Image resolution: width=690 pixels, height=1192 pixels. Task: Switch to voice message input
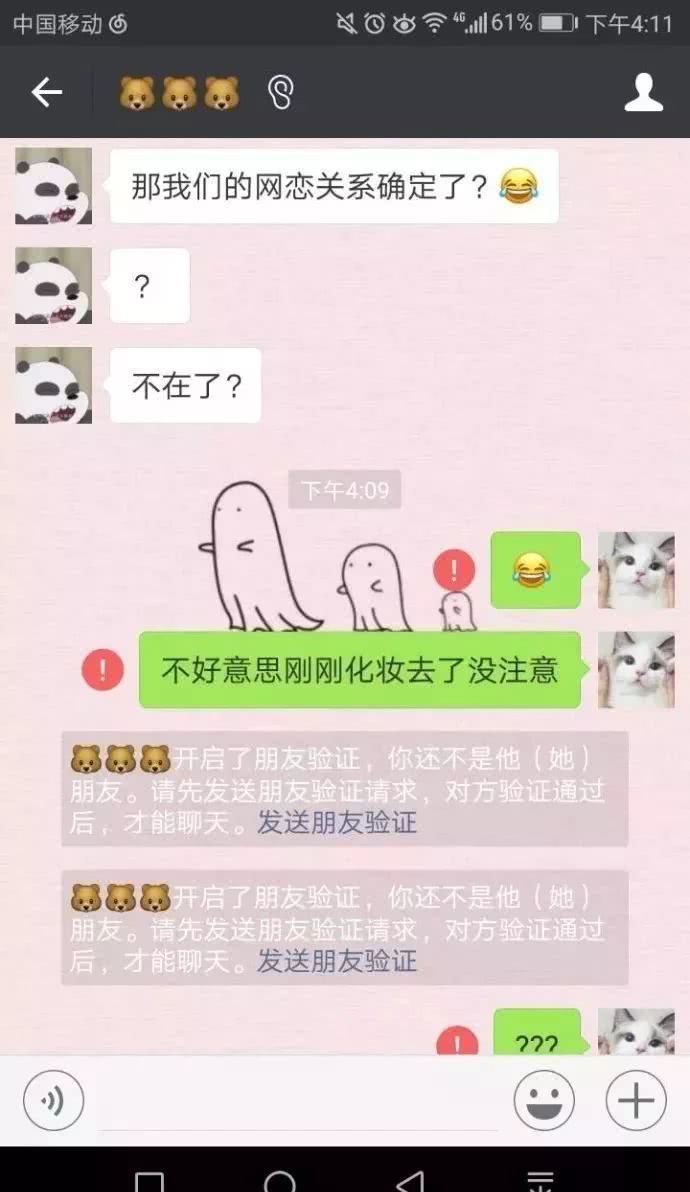53,1101
